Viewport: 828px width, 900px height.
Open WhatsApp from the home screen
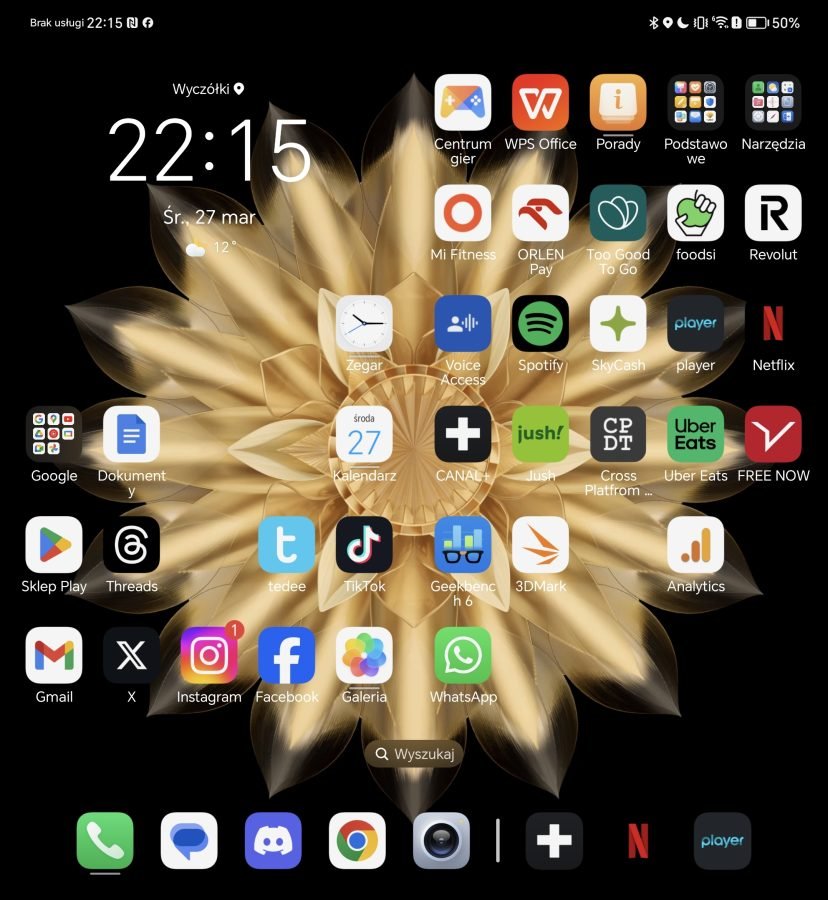(x=462, y=655)
